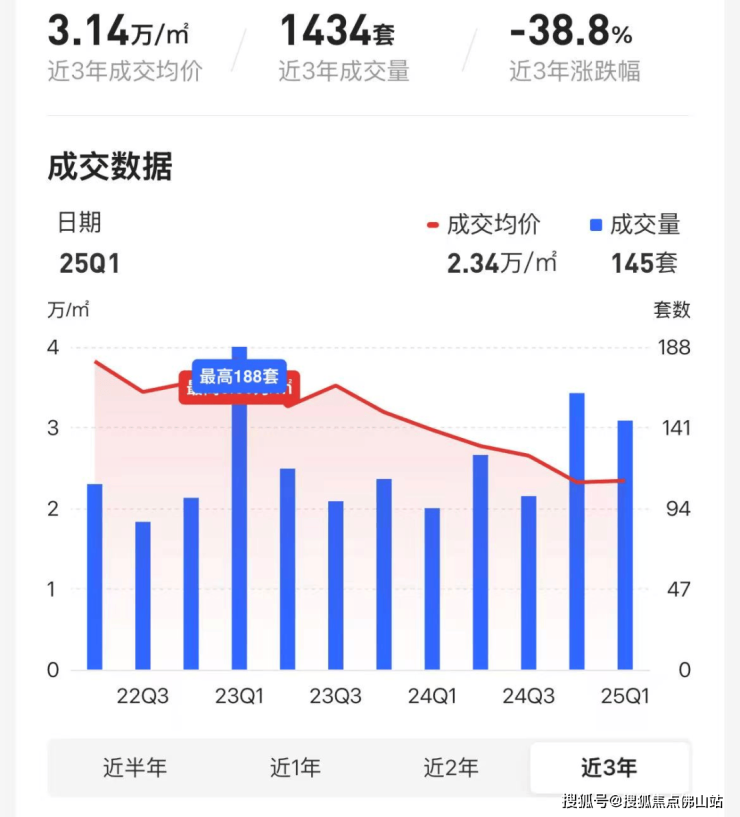Screen dimensions: 740x817
Task: Switch to the 近半年 time range
Action: point(135,768)
